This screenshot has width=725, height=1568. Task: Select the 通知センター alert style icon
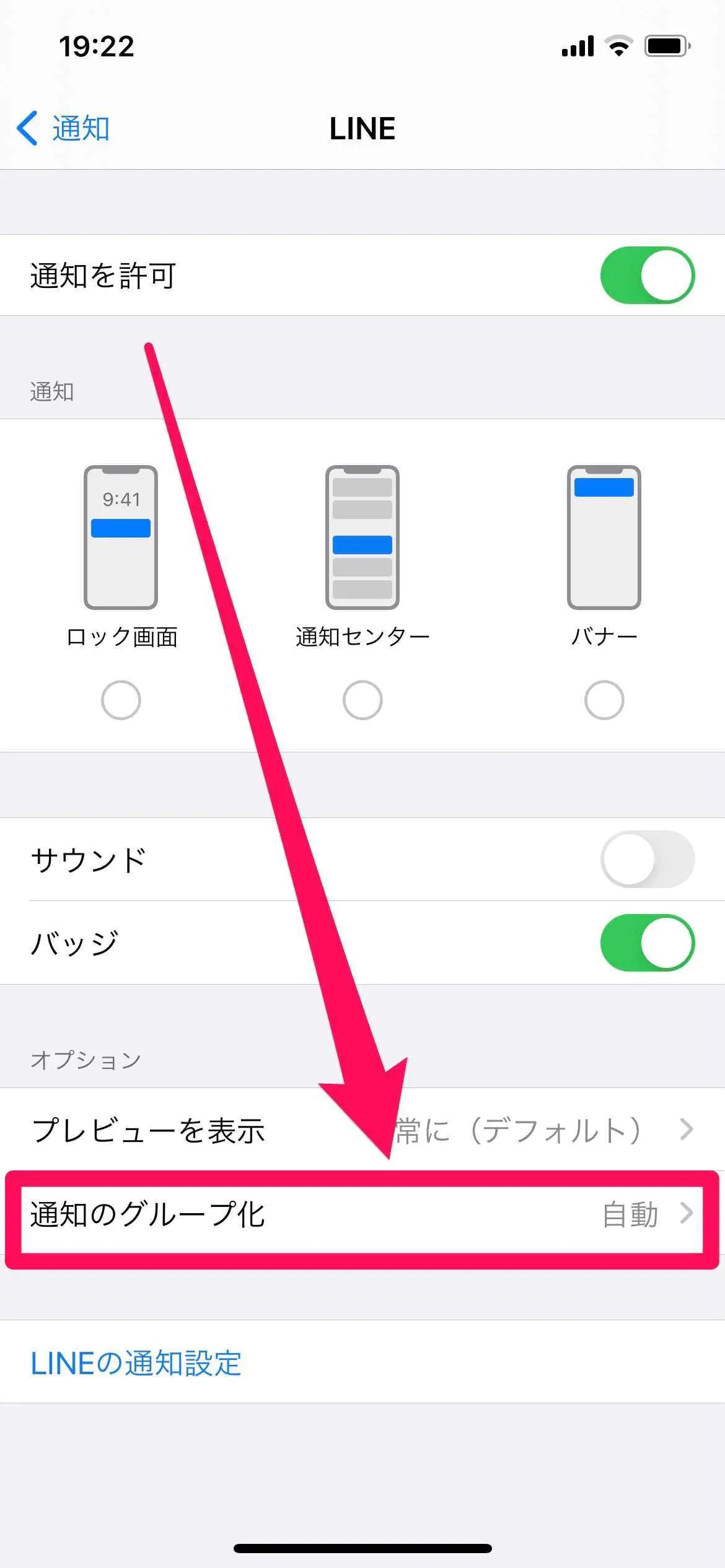coord(362,538)
